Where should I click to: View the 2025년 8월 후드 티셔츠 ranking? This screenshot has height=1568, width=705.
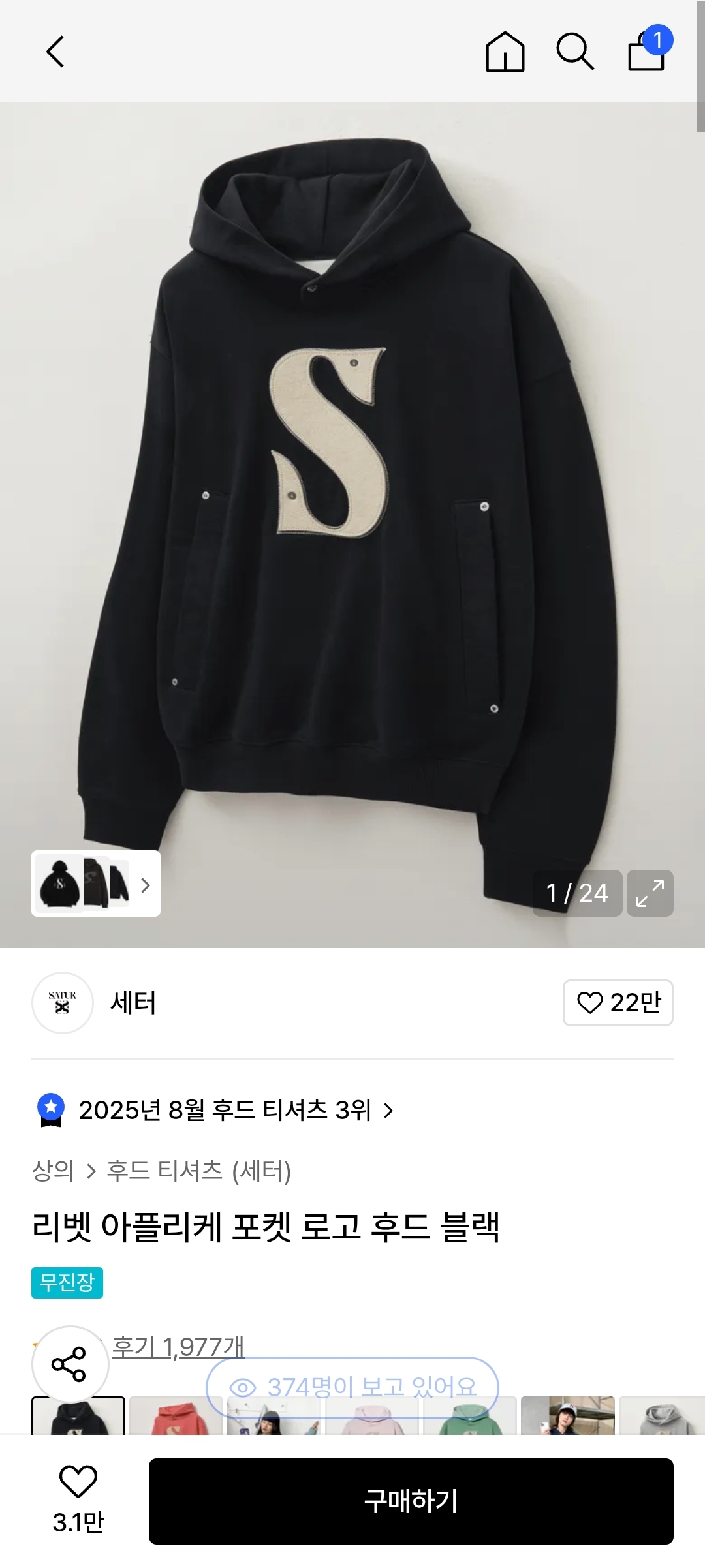pos(225,1110)
